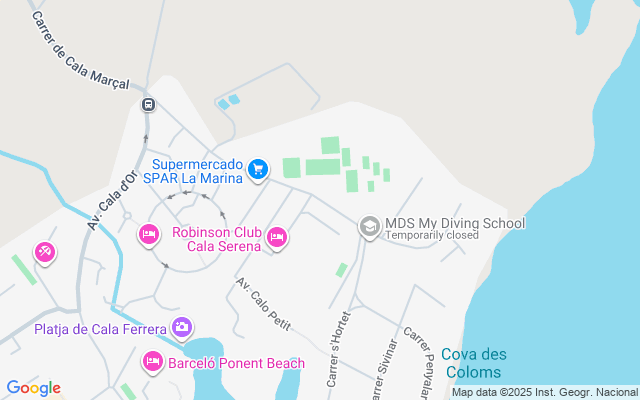This screenshot has height=400, width=640.
Task: Select Robinson Club Cala Serena hotel pin
Action: click(277, 237)
